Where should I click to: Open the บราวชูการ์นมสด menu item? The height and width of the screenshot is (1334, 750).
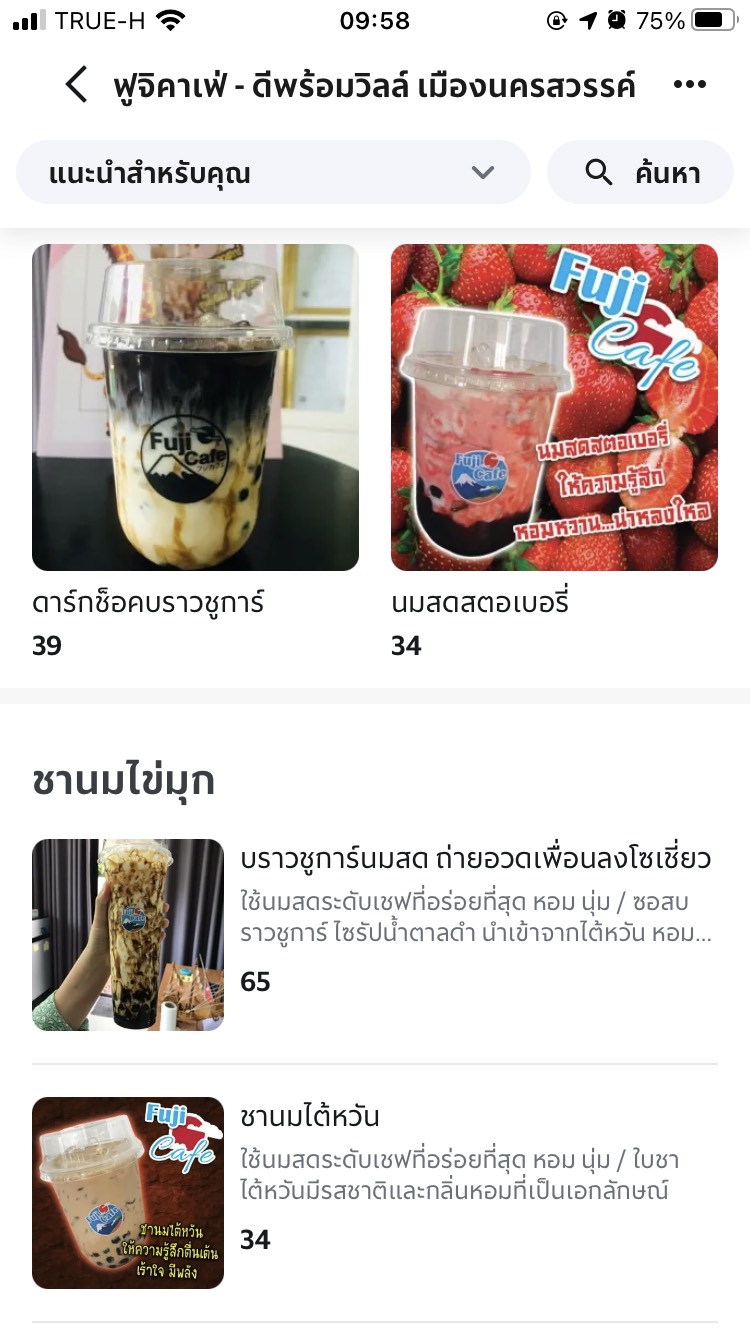click(375, 934)
